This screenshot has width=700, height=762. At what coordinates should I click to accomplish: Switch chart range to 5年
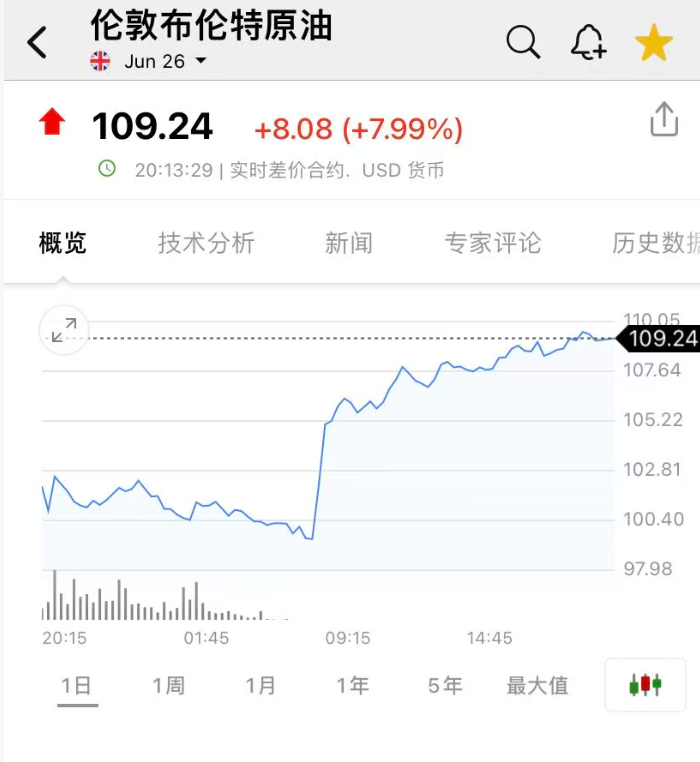coord(445,685)
